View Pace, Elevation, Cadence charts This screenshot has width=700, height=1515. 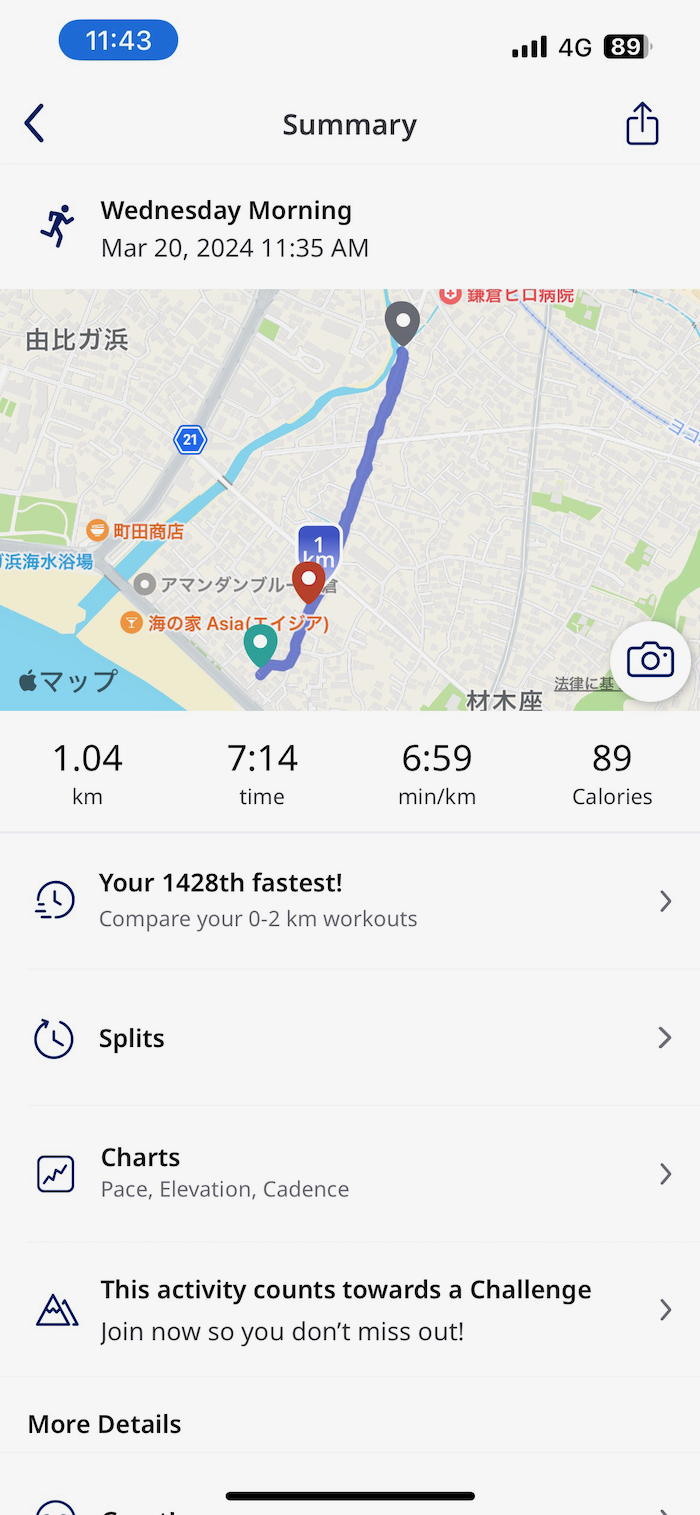pos(350,1173)
